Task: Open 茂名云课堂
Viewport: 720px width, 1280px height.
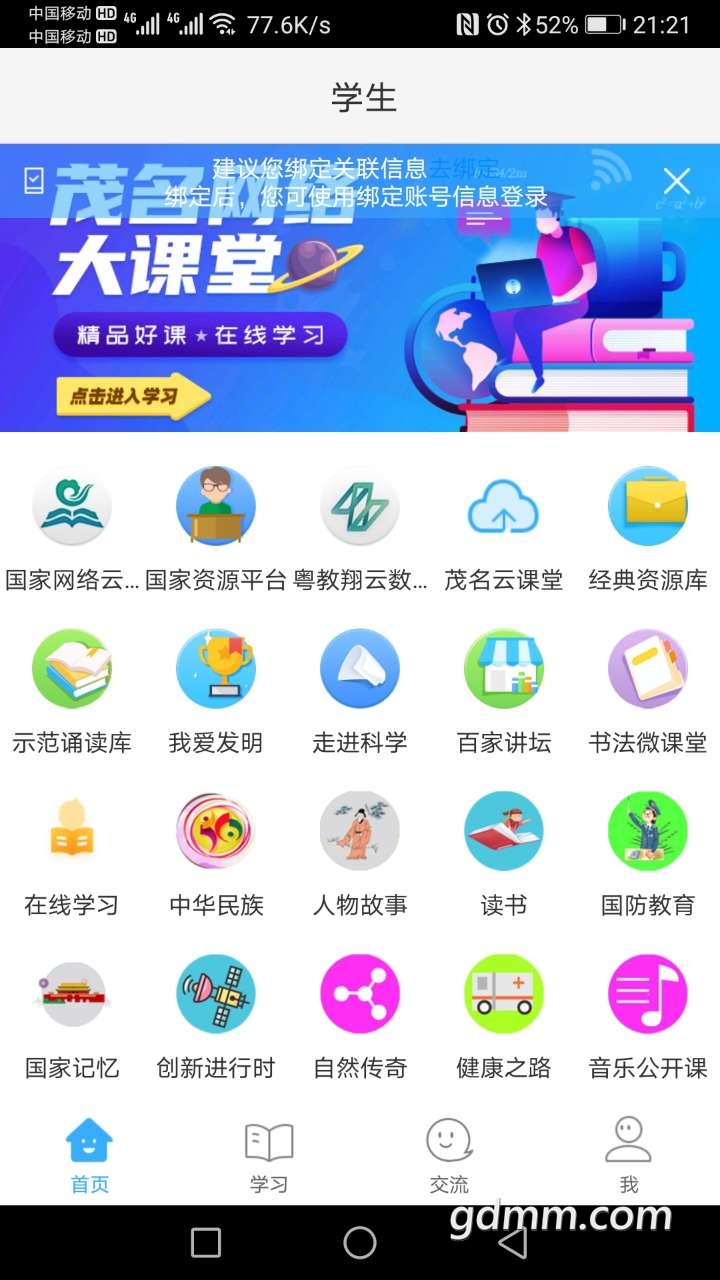Action: [x=504, y=529]
